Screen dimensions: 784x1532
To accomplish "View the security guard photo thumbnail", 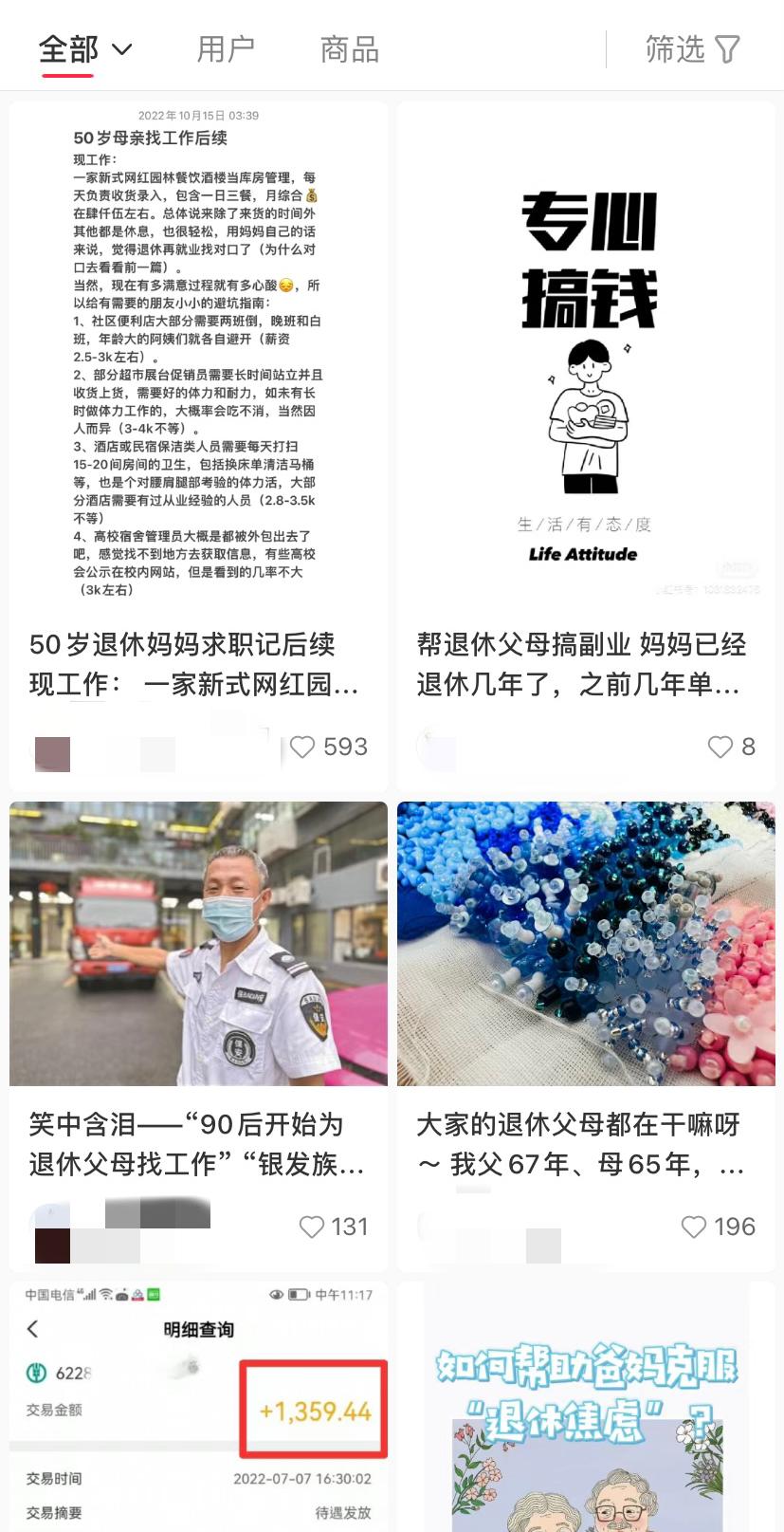I will pos(198,944).
